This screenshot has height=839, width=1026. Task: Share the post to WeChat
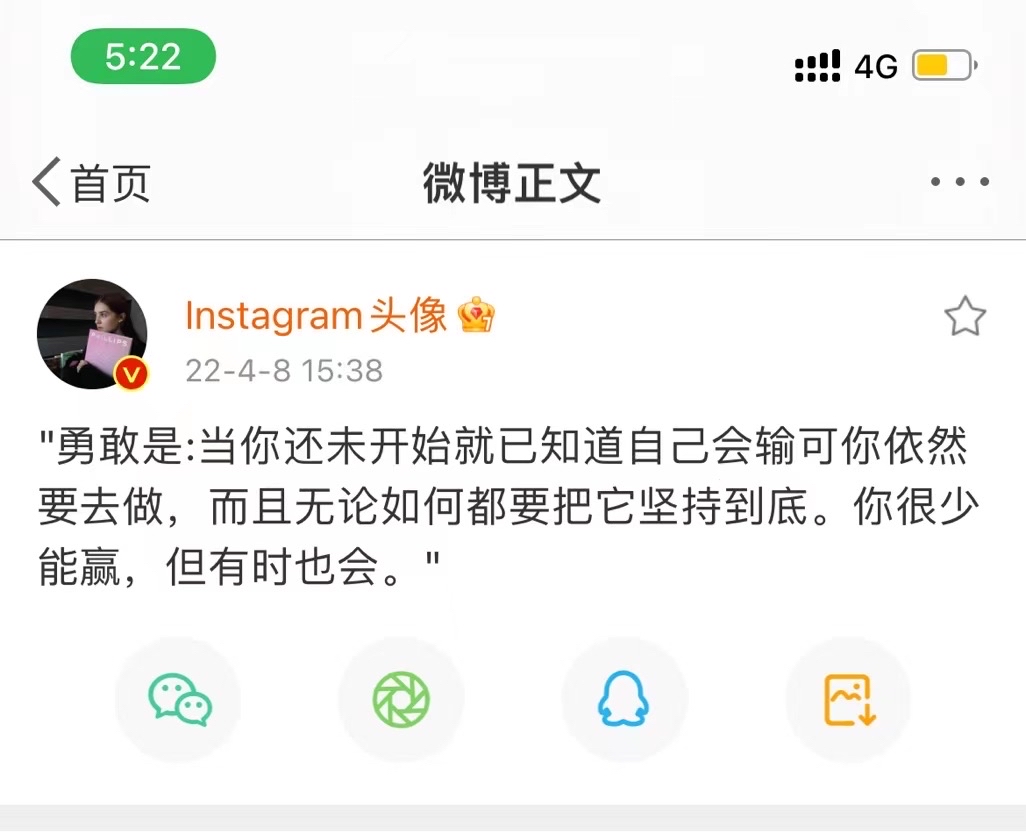point(179,700)
